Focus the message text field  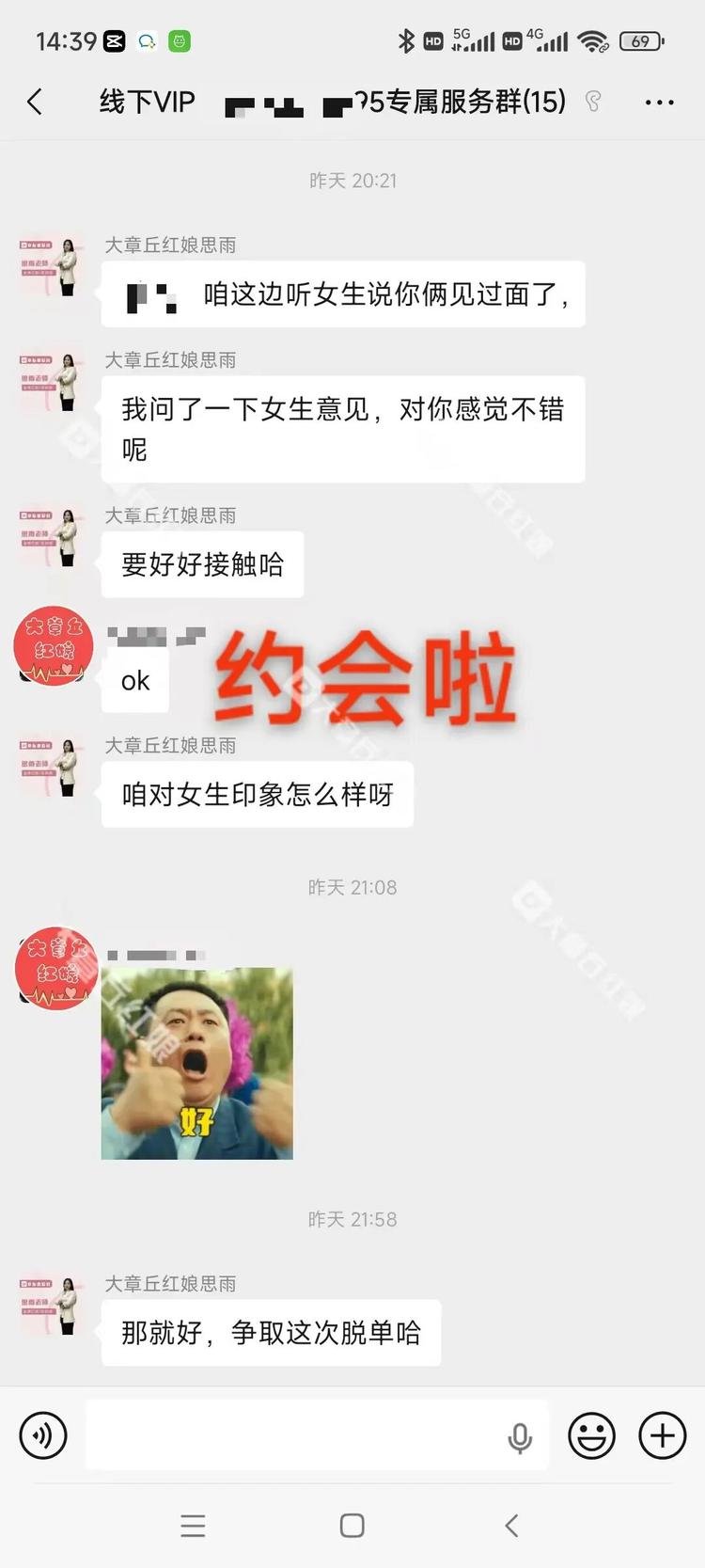coord(291,1435)
